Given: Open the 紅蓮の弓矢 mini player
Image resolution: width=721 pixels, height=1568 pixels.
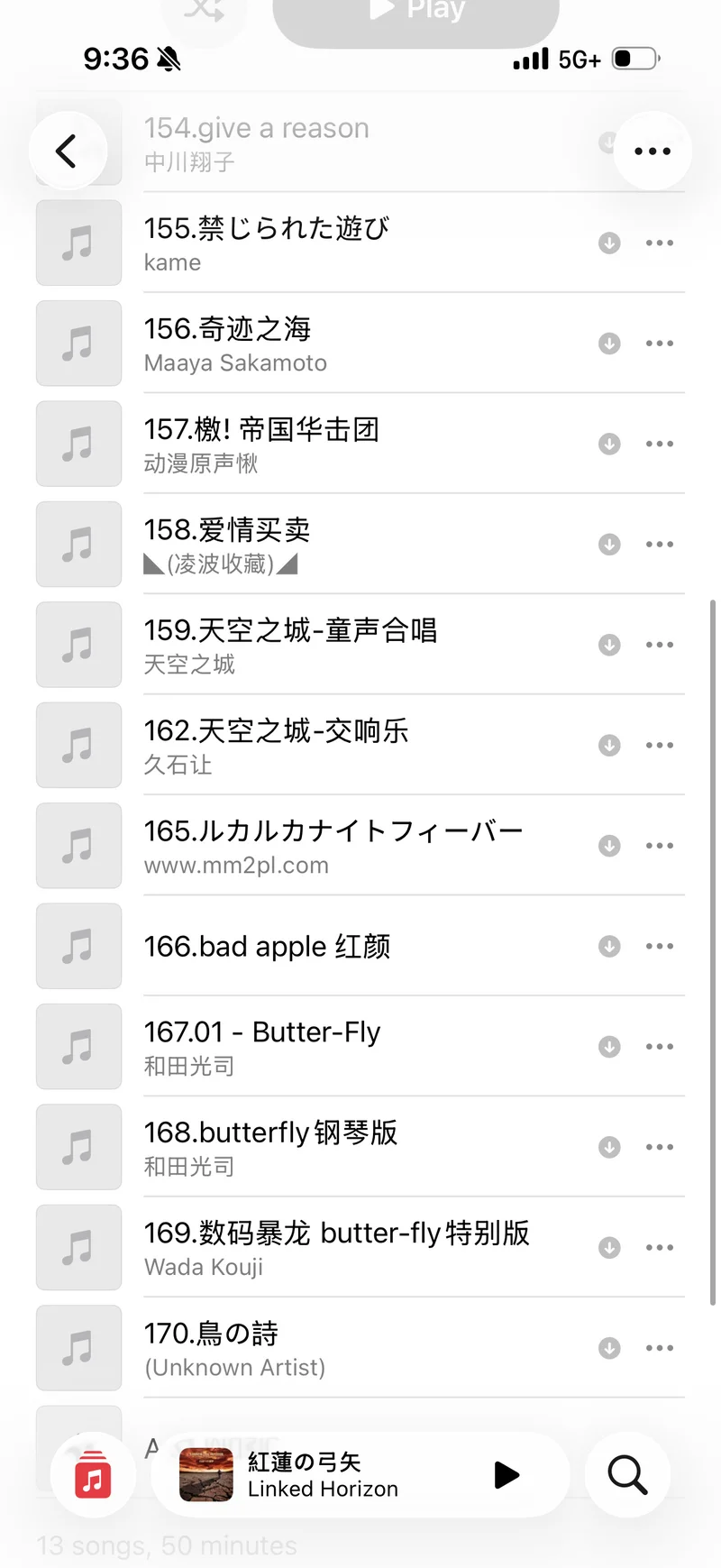Looking at the screenshot, I should point(333,1475).
